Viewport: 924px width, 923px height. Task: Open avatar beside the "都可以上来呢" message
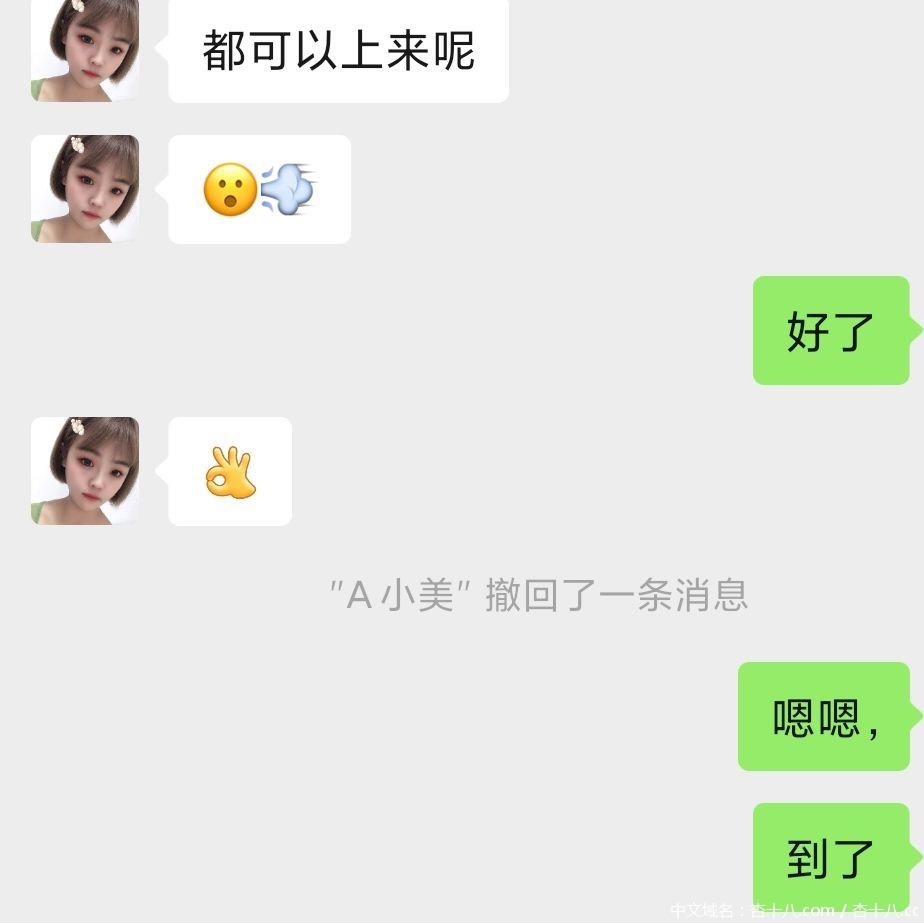[x=85, y=50]
